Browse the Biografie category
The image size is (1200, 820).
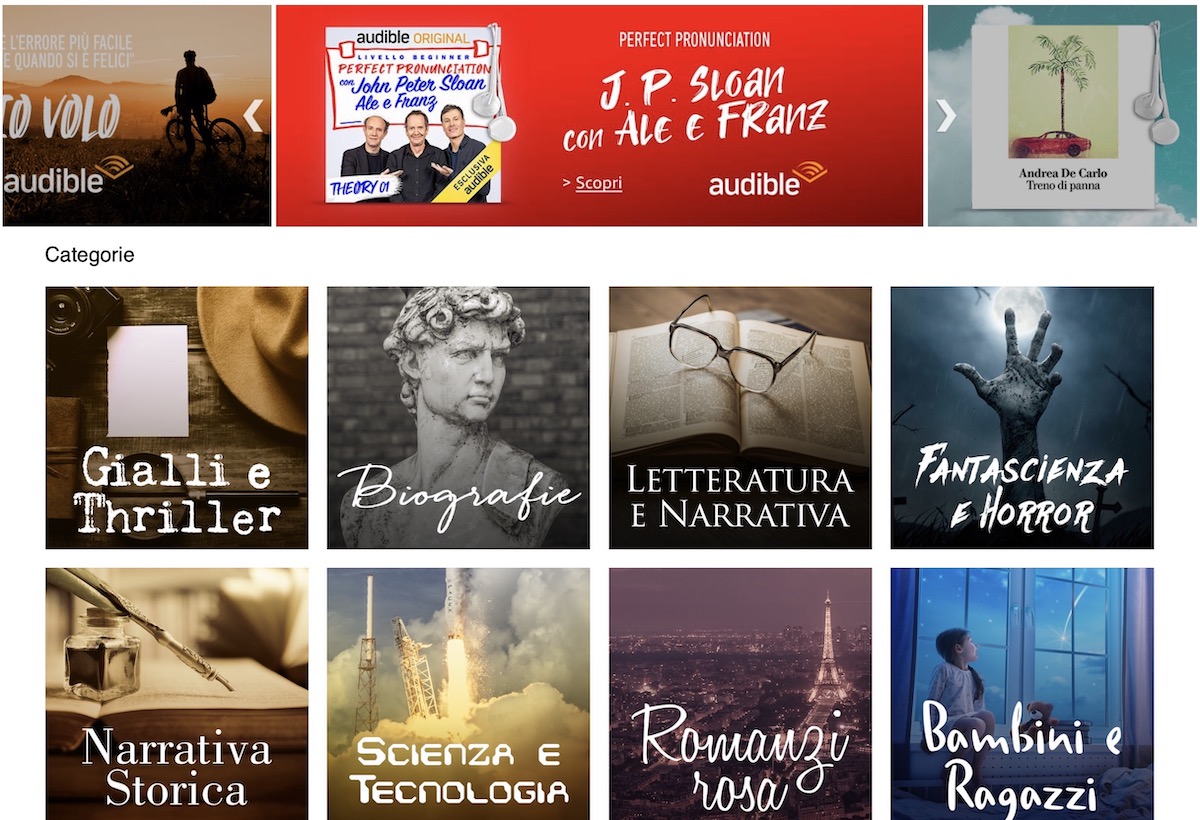(458, 418)
